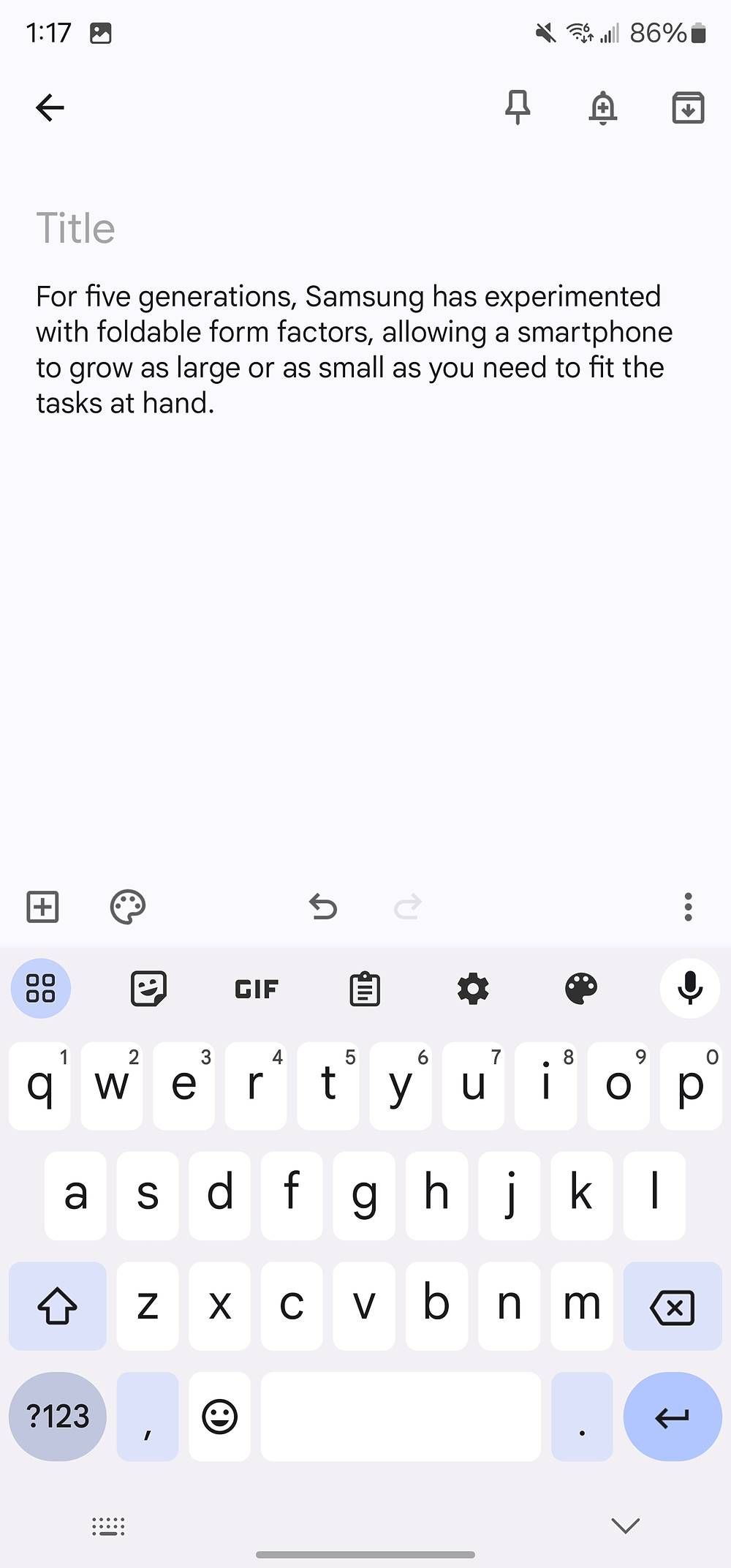Open the Gboard sticker picker
This screenshot has width=731, height=1568.
coord(148,989)
